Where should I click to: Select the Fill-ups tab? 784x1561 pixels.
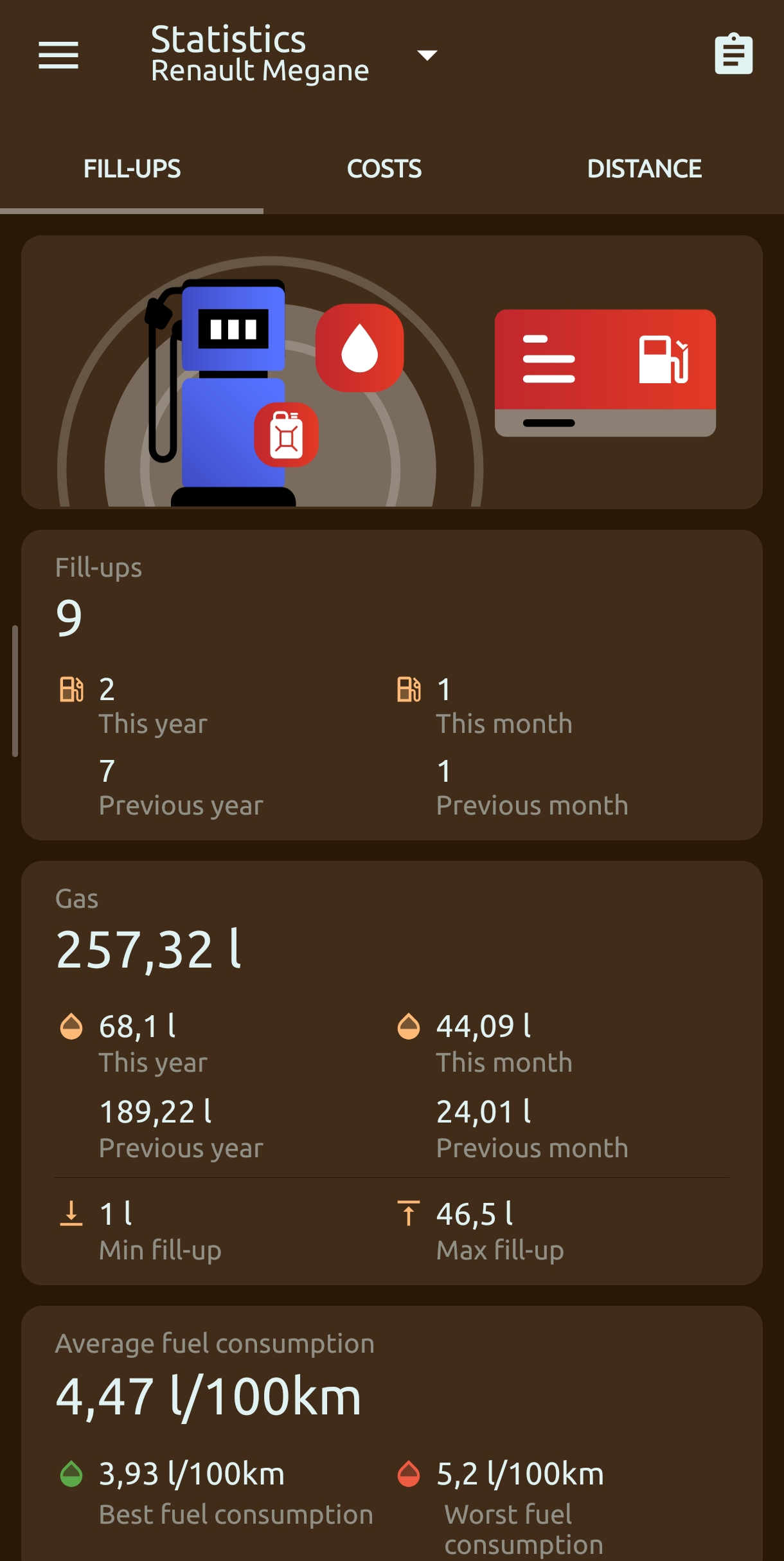tap(132, 169)
